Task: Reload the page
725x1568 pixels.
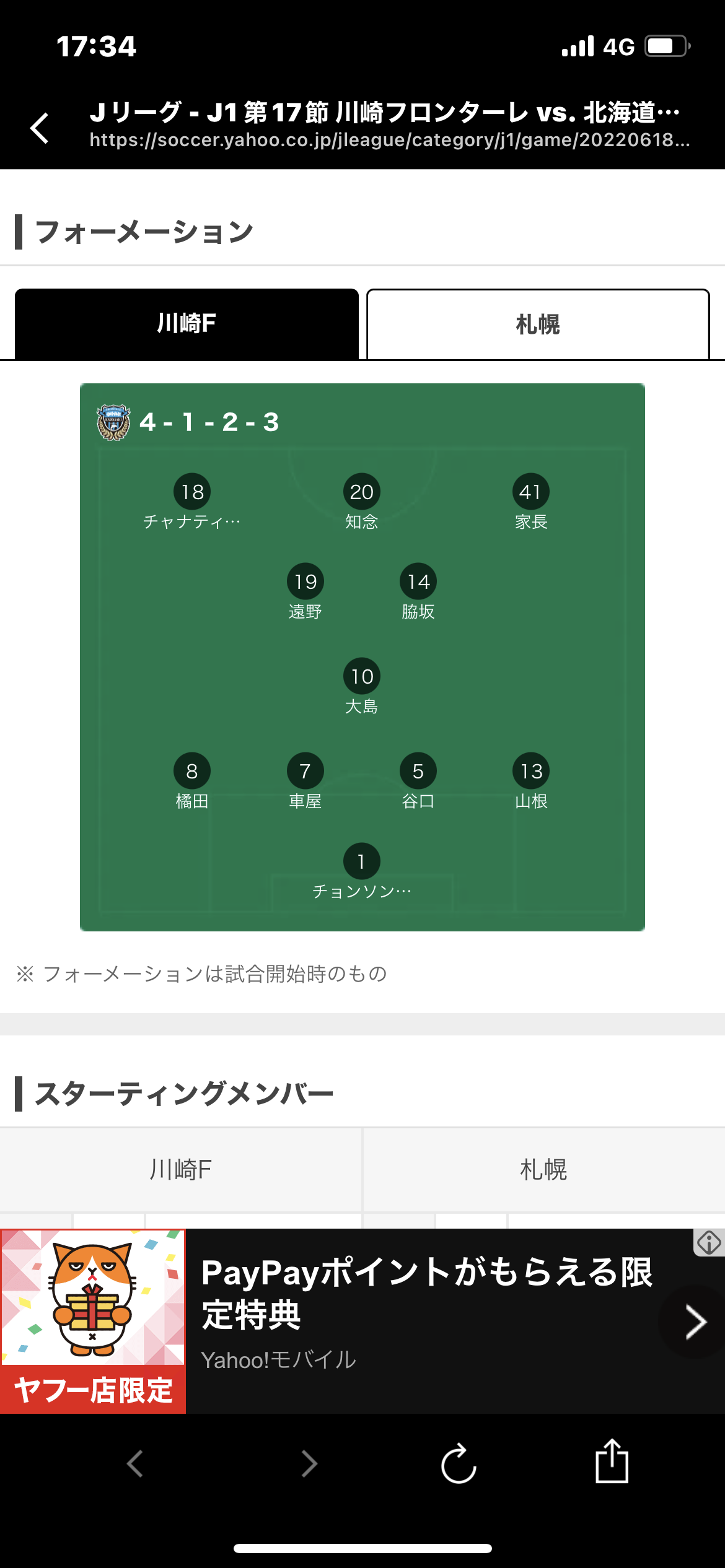Action: (459, 1464)
